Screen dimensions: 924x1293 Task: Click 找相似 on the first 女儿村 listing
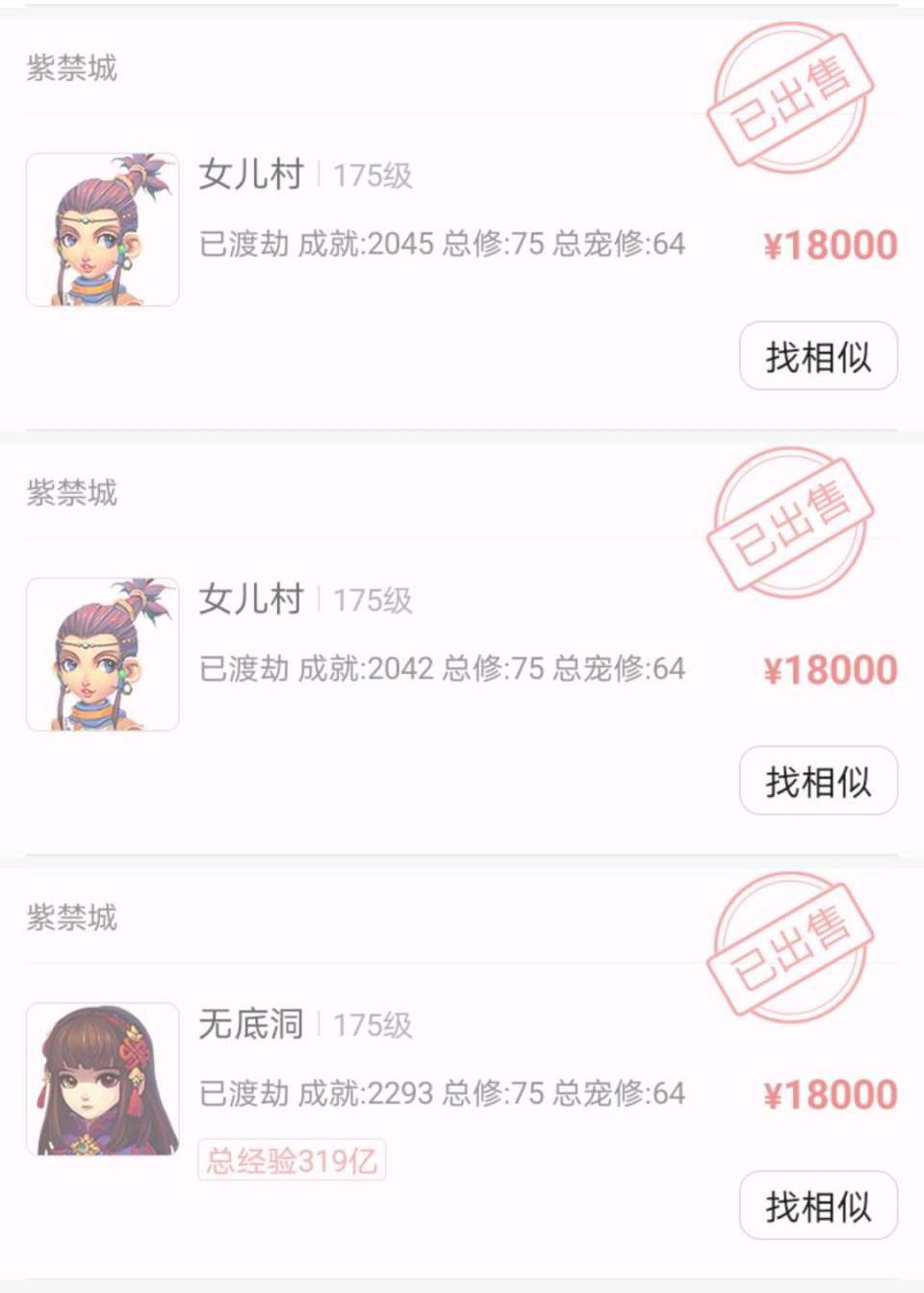(x=816, y=355)
